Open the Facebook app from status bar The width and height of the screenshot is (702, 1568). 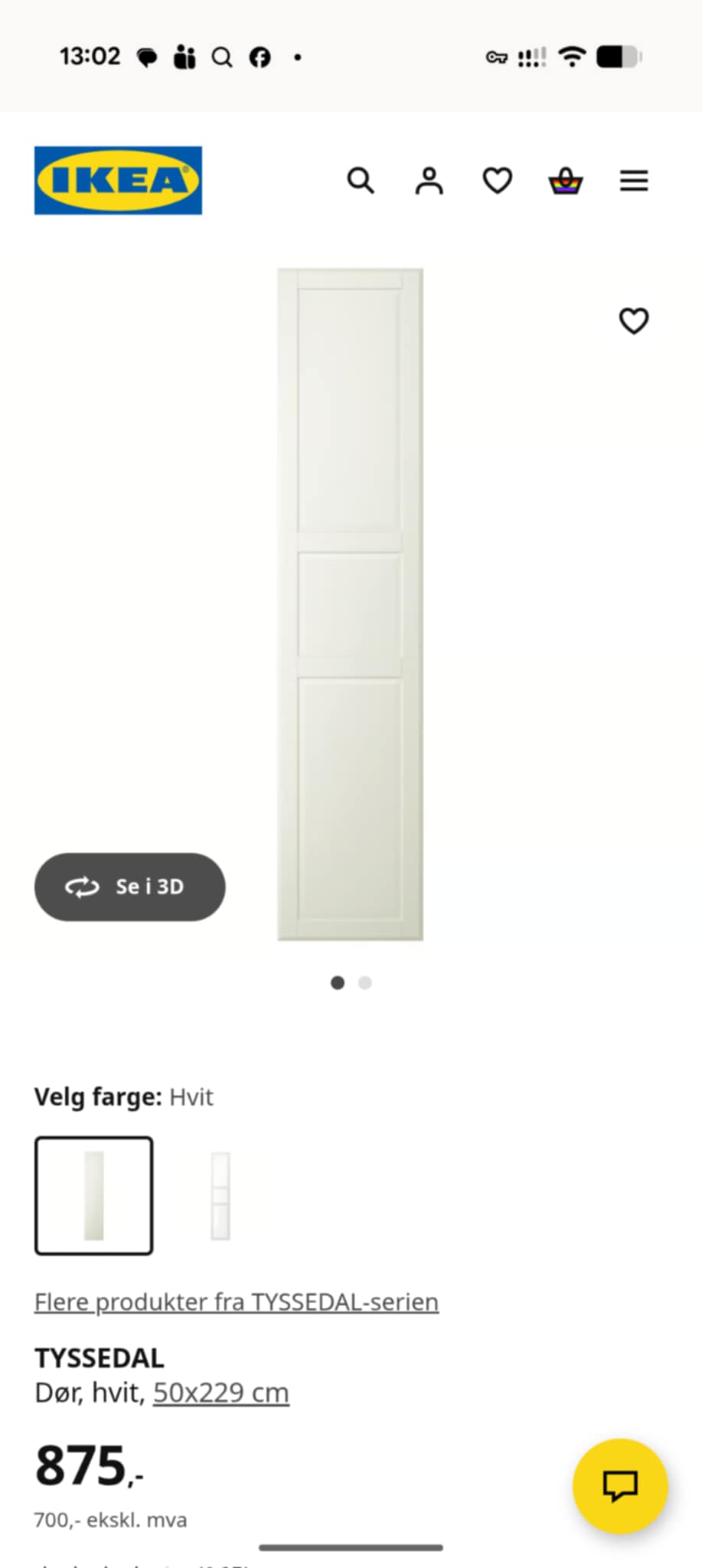click(260, 57)
